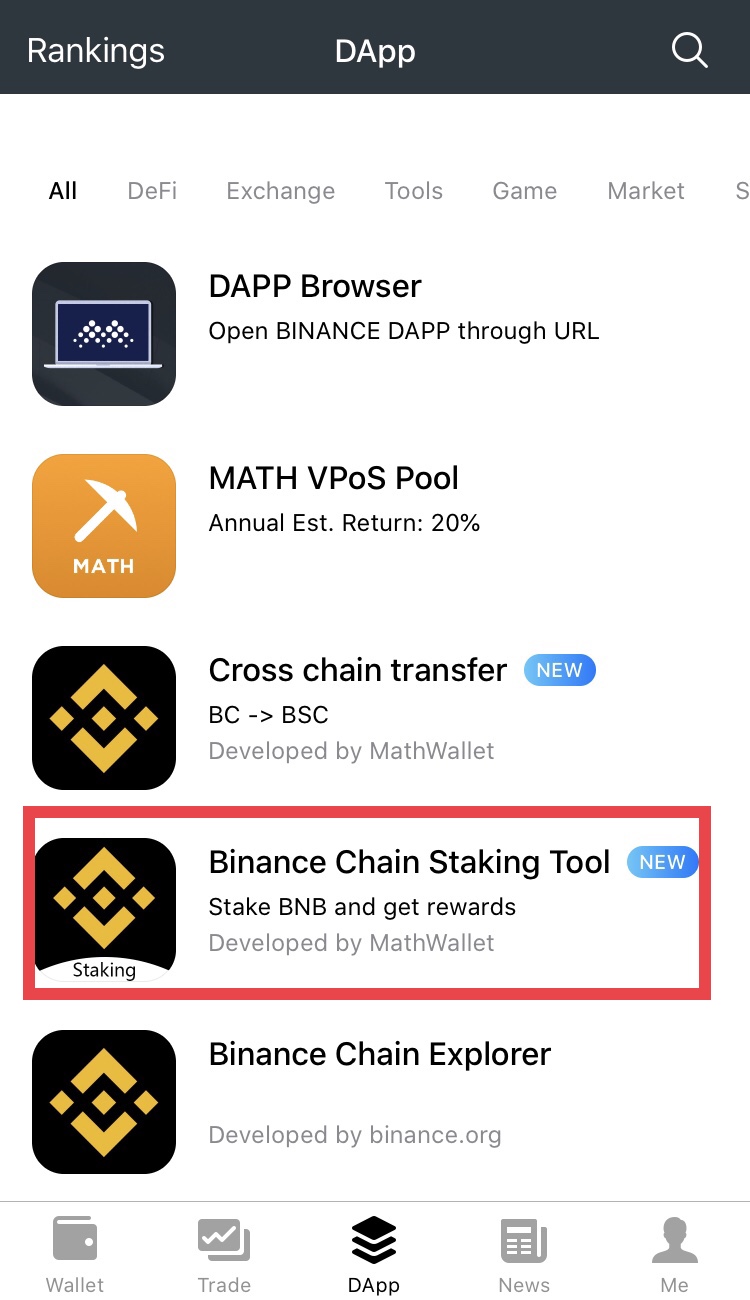Viewport: 750px width, 1300px height.
Task: Open the search magnifier icon
Action: coord(689,50)
